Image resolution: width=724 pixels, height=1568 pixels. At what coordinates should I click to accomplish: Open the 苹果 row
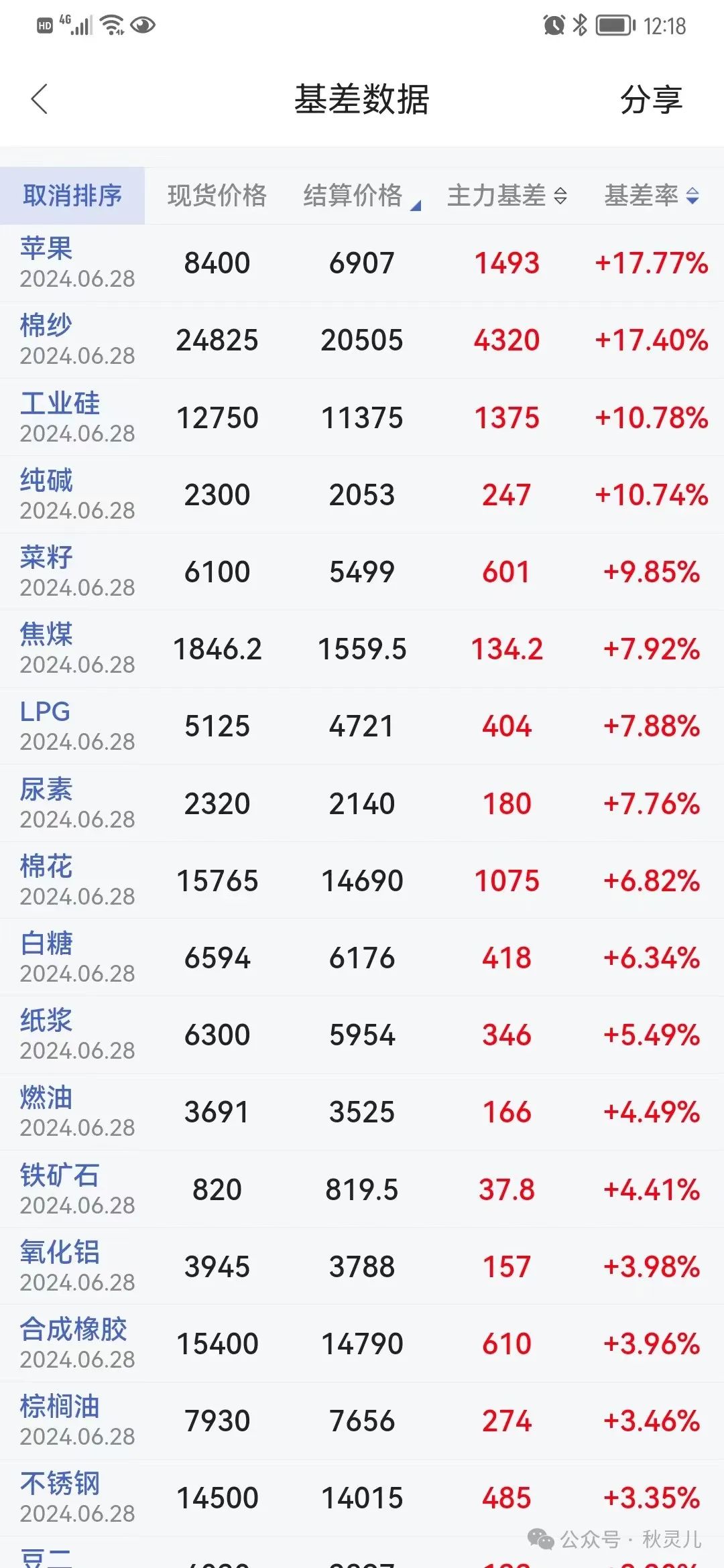[362, 263]
